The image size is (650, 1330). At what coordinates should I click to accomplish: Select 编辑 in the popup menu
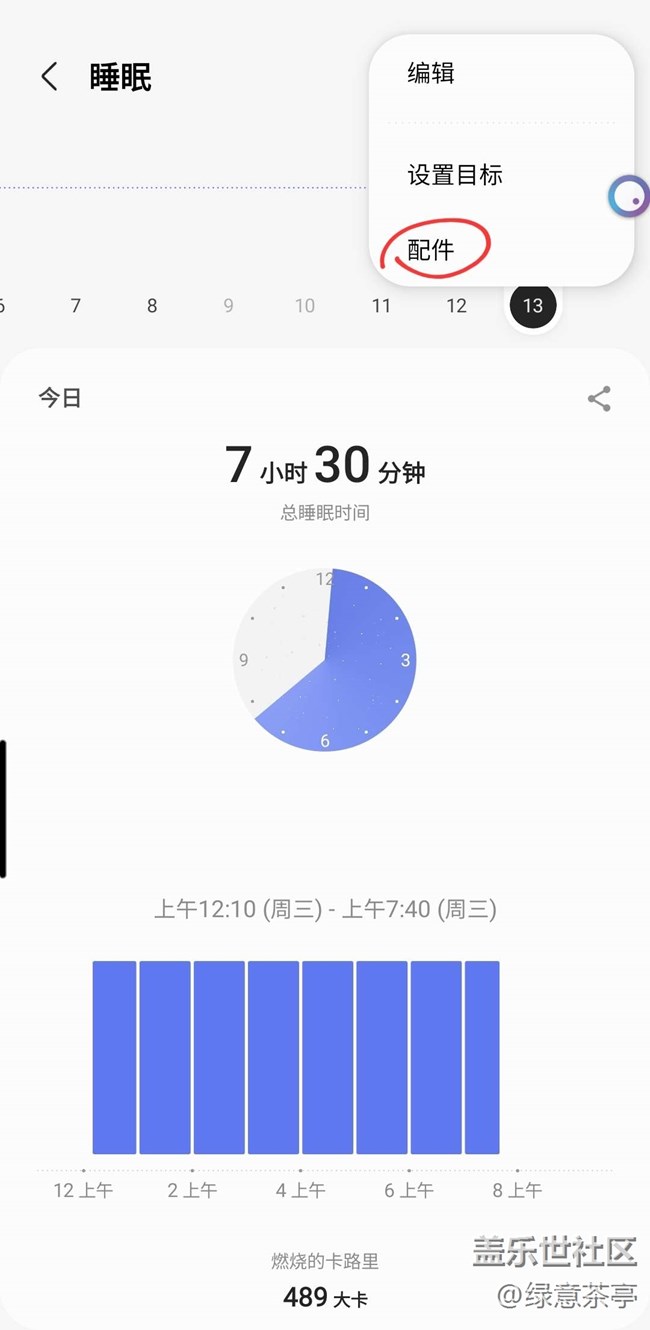point(431,73)
